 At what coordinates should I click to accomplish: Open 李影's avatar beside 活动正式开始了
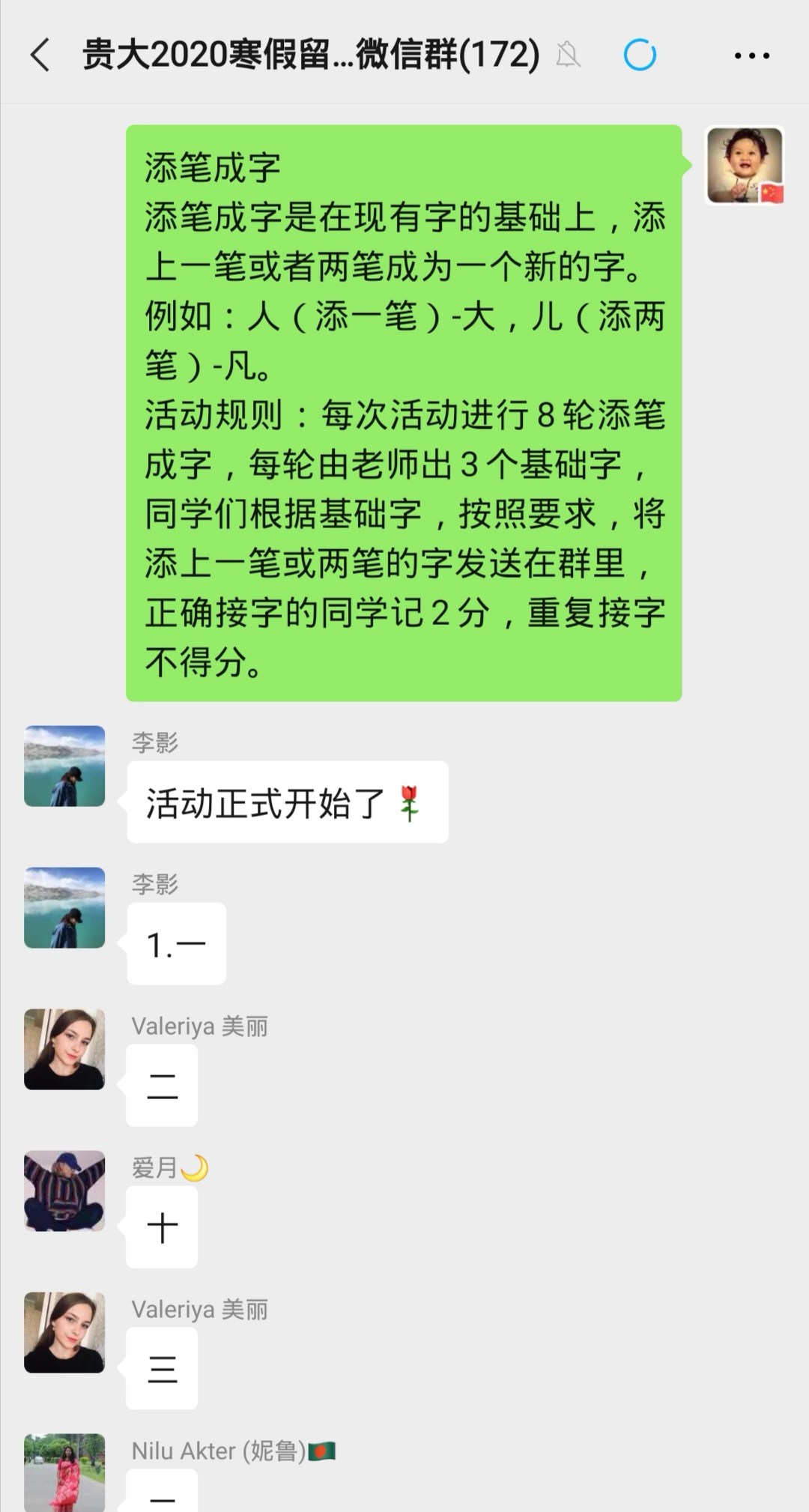click(x=64, y=766)
